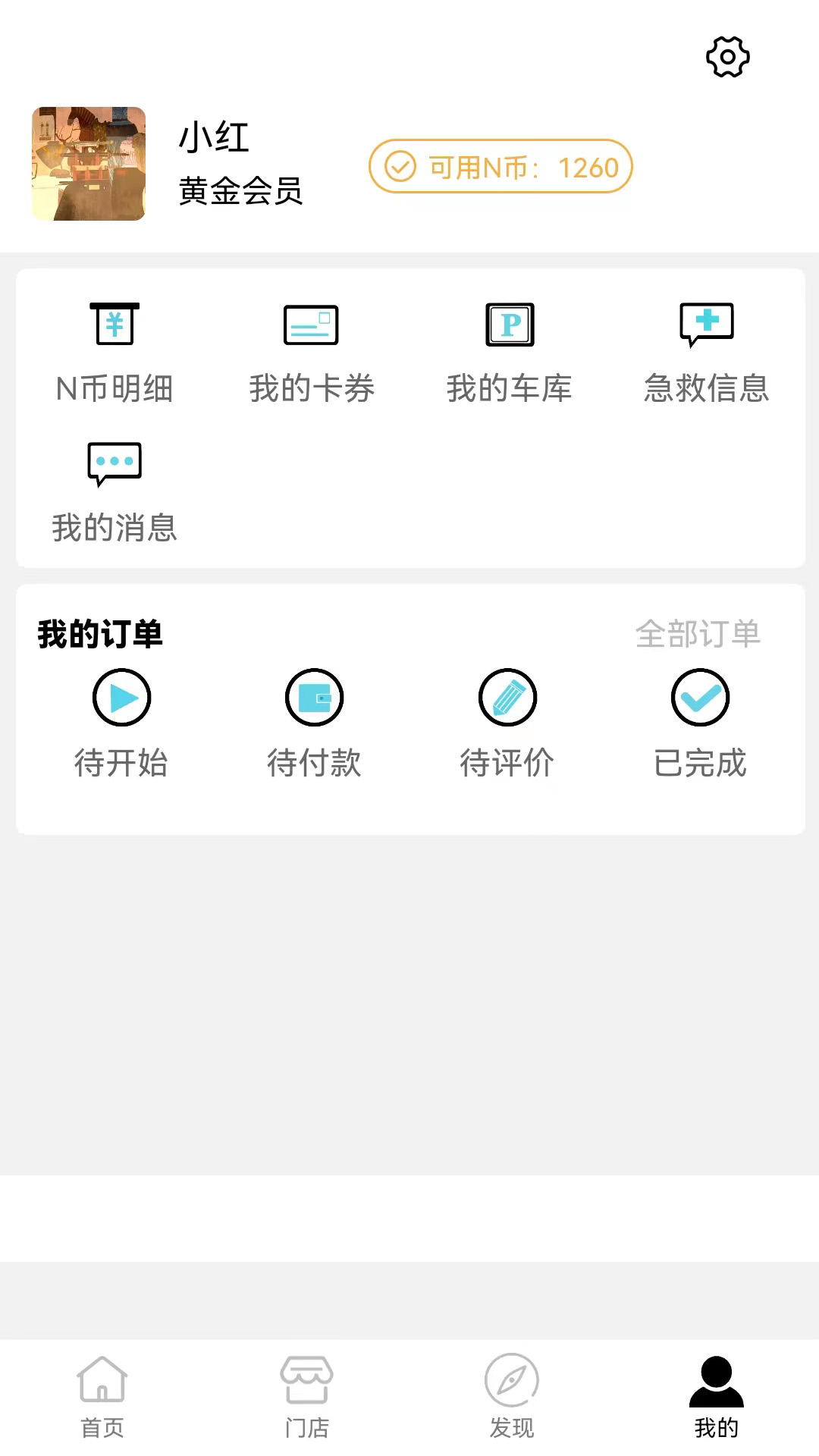Open N币明细
Image resolution: width=819 pixels, height=1456 pixels.
tap(115, 353)
